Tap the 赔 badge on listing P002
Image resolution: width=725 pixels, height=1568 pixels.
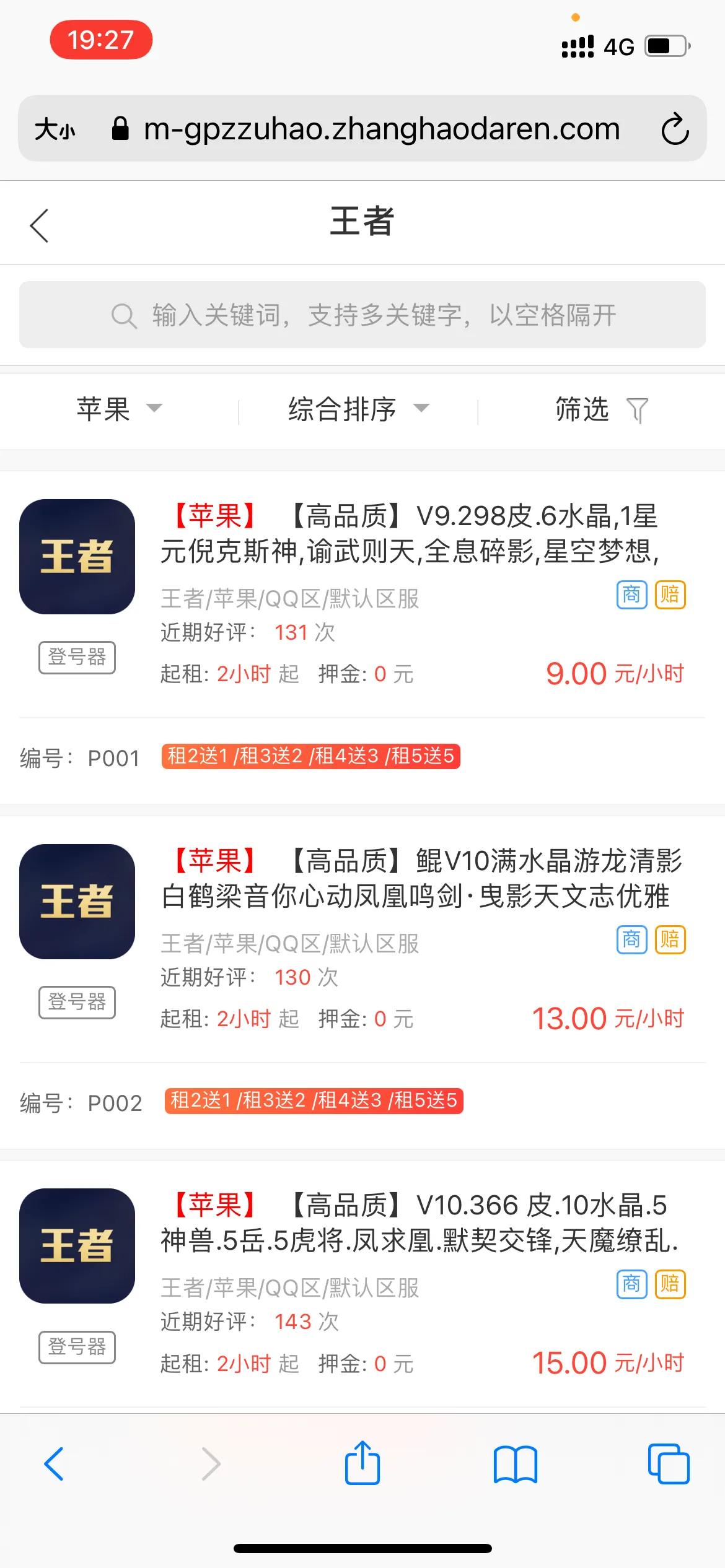click(669, 940)
